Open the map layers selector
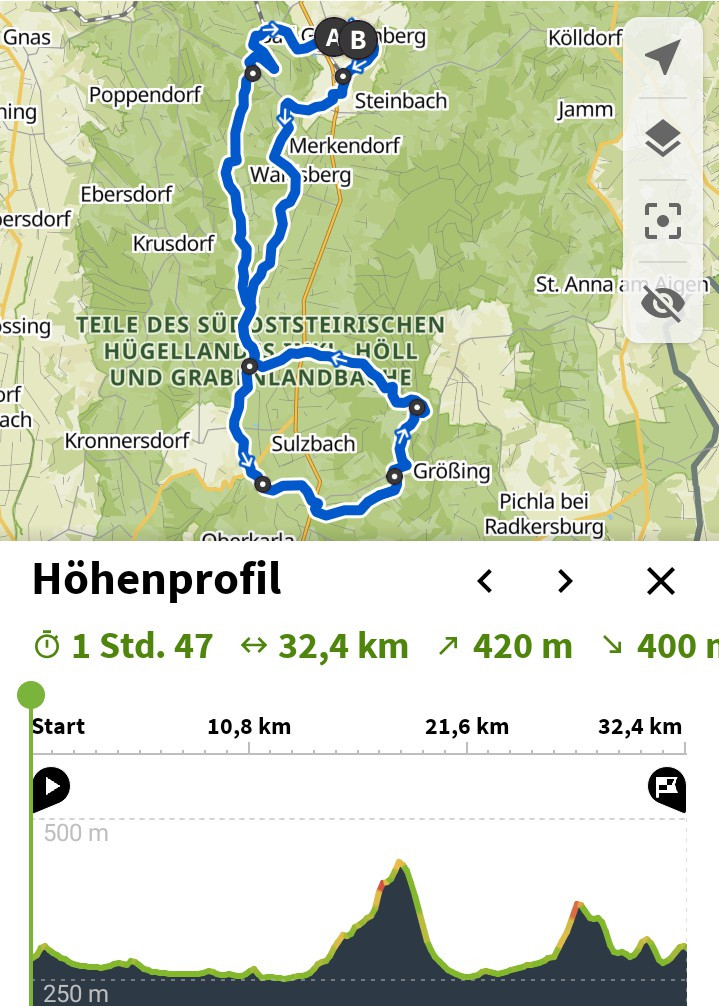Viewport: 719px width, 1006px height. (x=662, y=139)
